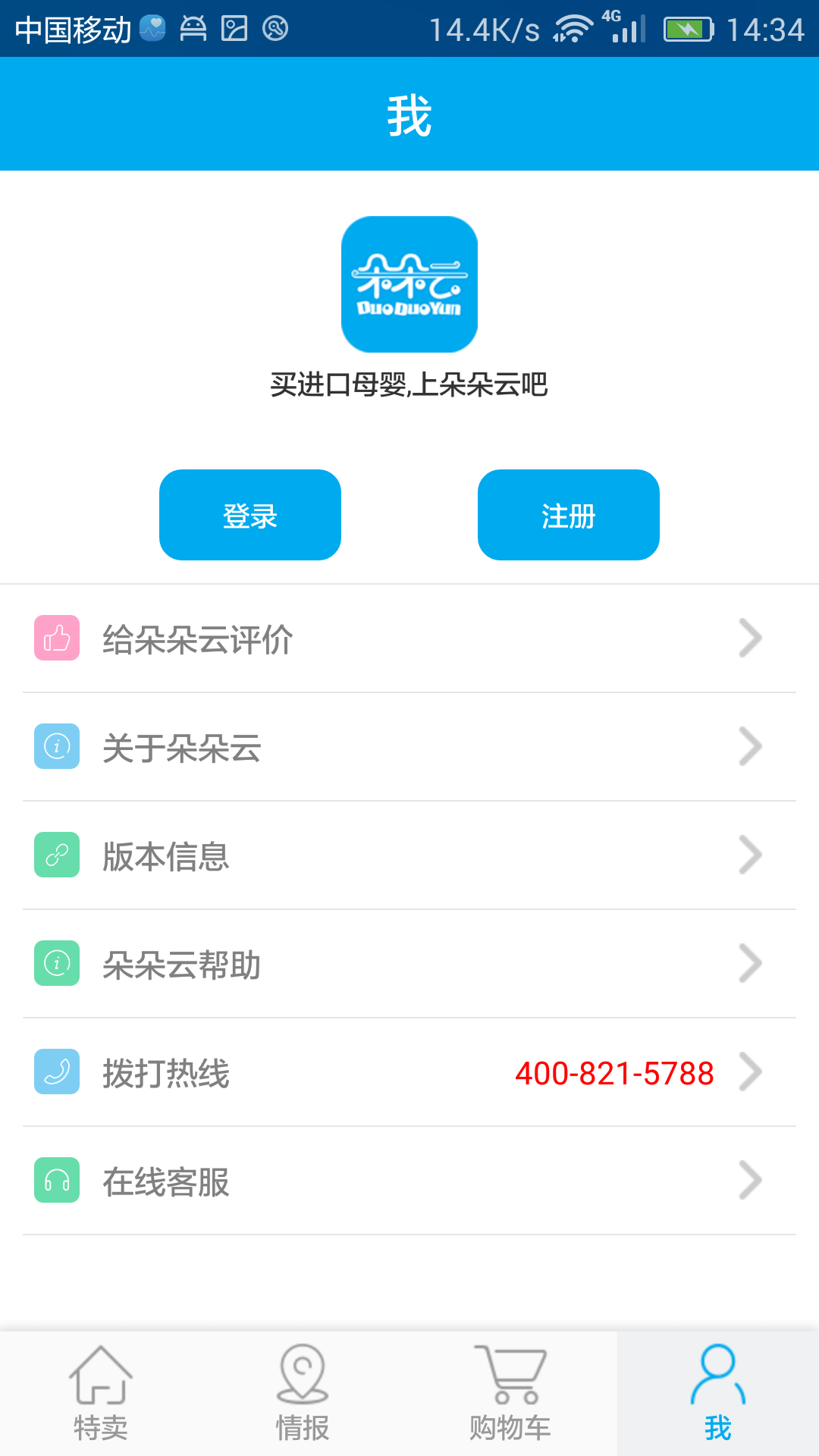Open 朵朵云帮助 help page
The height and width of the screenshot is (1456, 819).
tap(409, 964)
